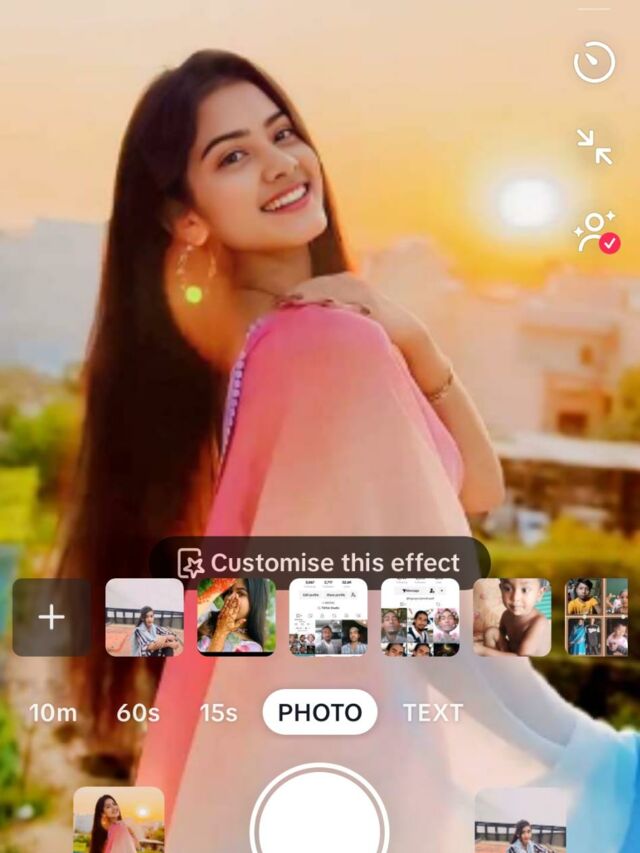Select the profile screenshot with Message button
640x853 pixels.
click(x=420, y=617)
